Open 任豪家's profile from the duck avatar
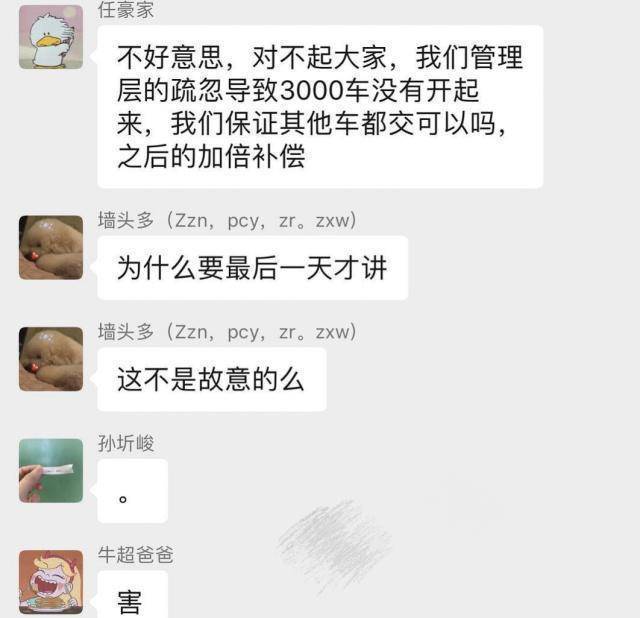This screenshot has width=640, height=618. pyautogui.click(x=50, y=37)
